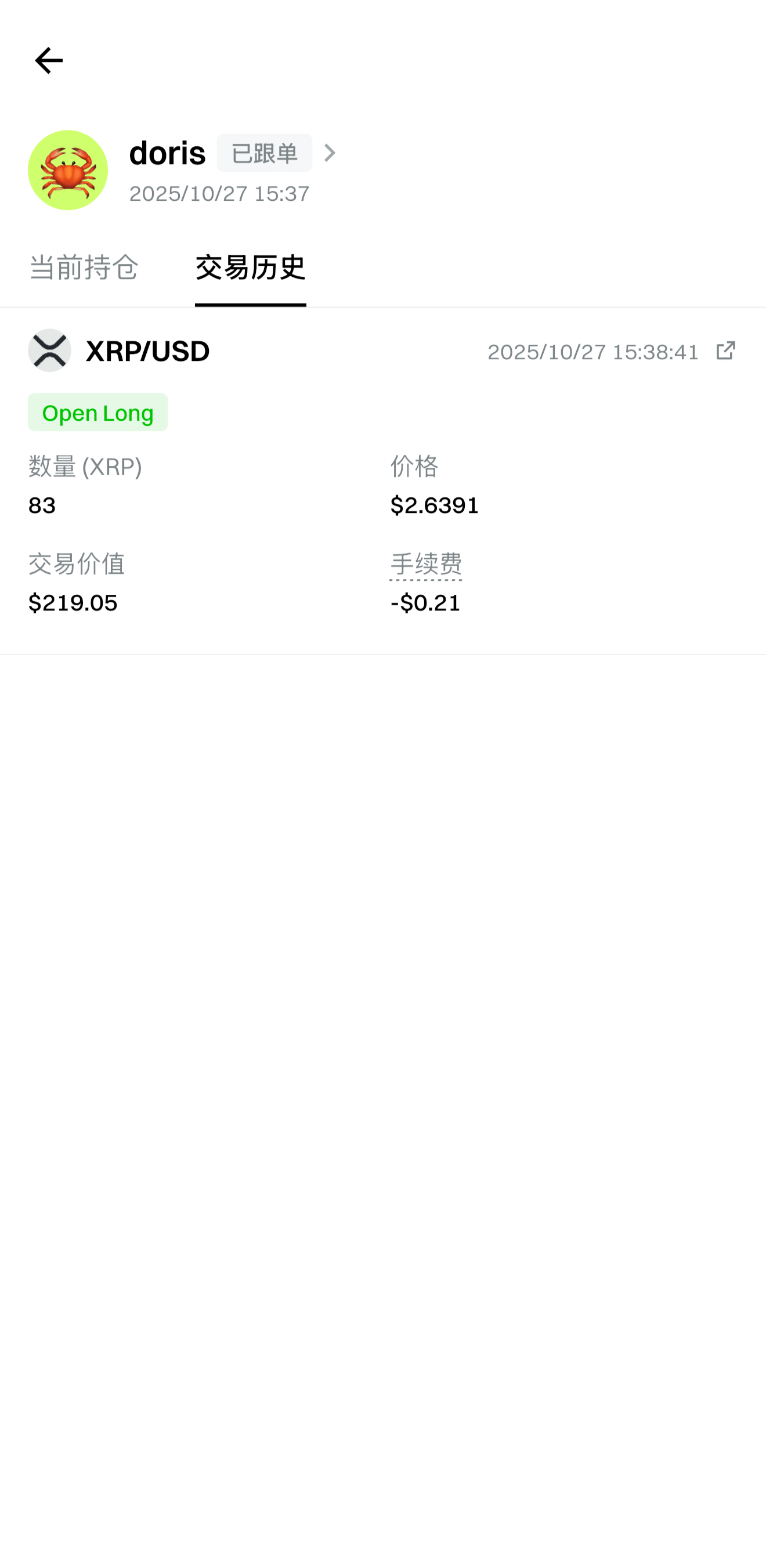
Task: Expand trader details via the chevron arrow
Action: coord(330,154)
